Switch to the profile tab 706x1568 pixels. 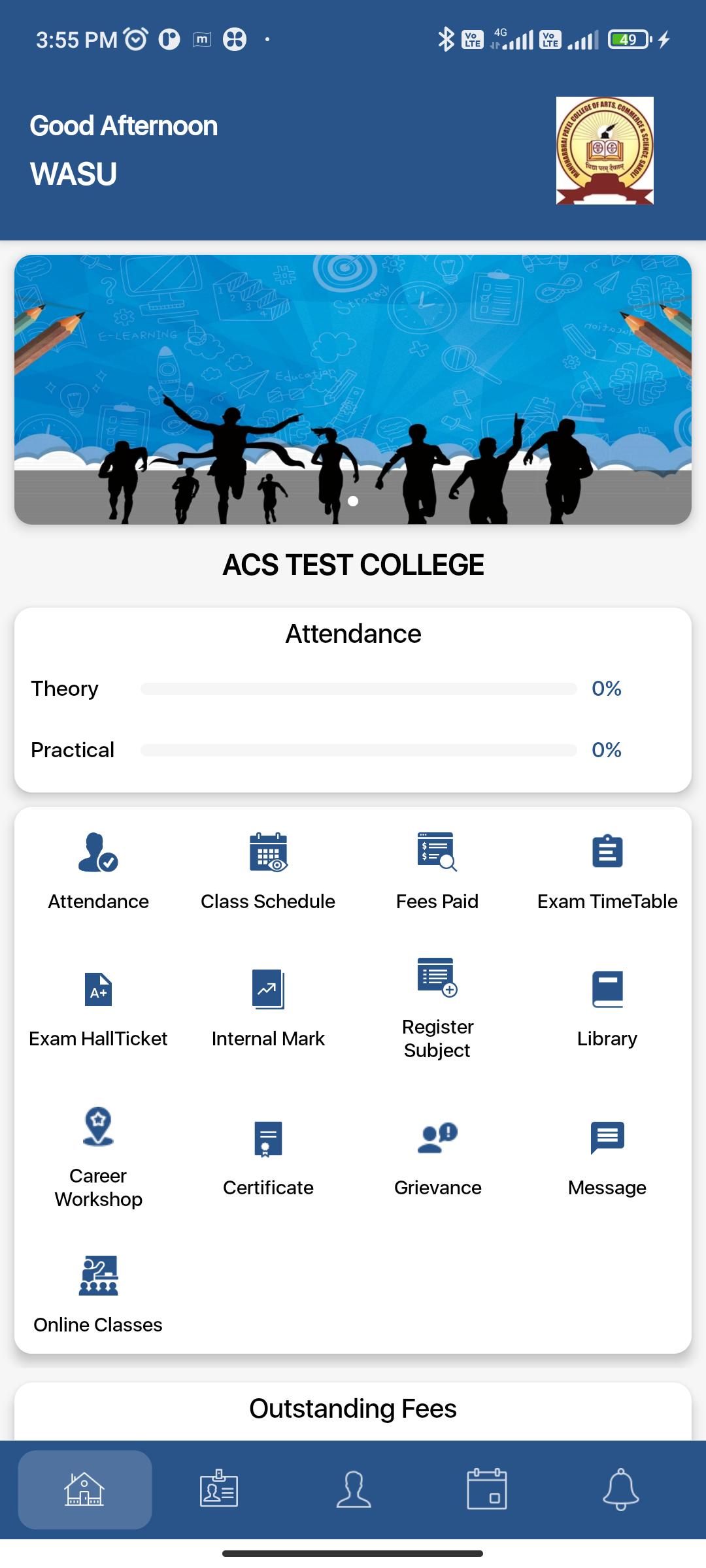[x=354, y=1489]
